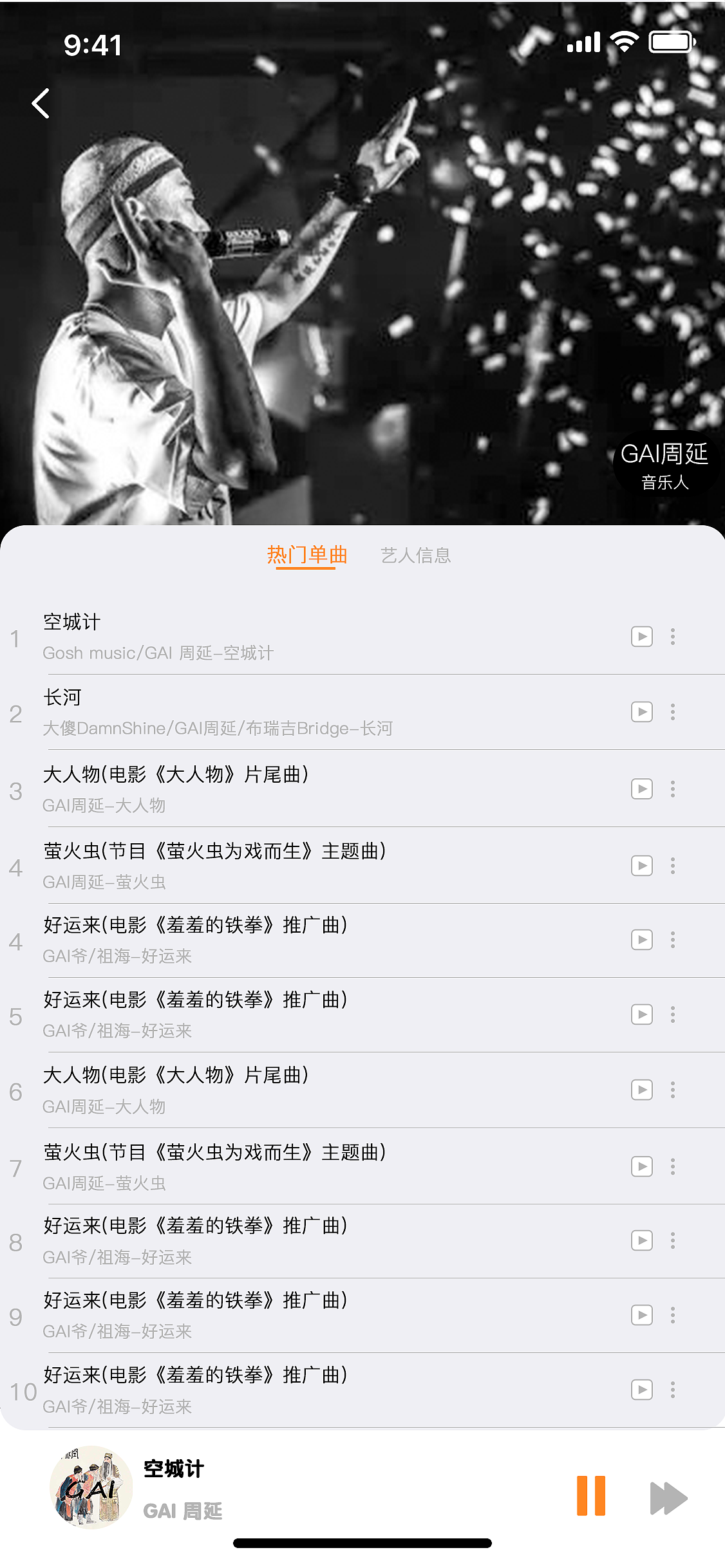Open more options for song number 9

coord(673,1315)
